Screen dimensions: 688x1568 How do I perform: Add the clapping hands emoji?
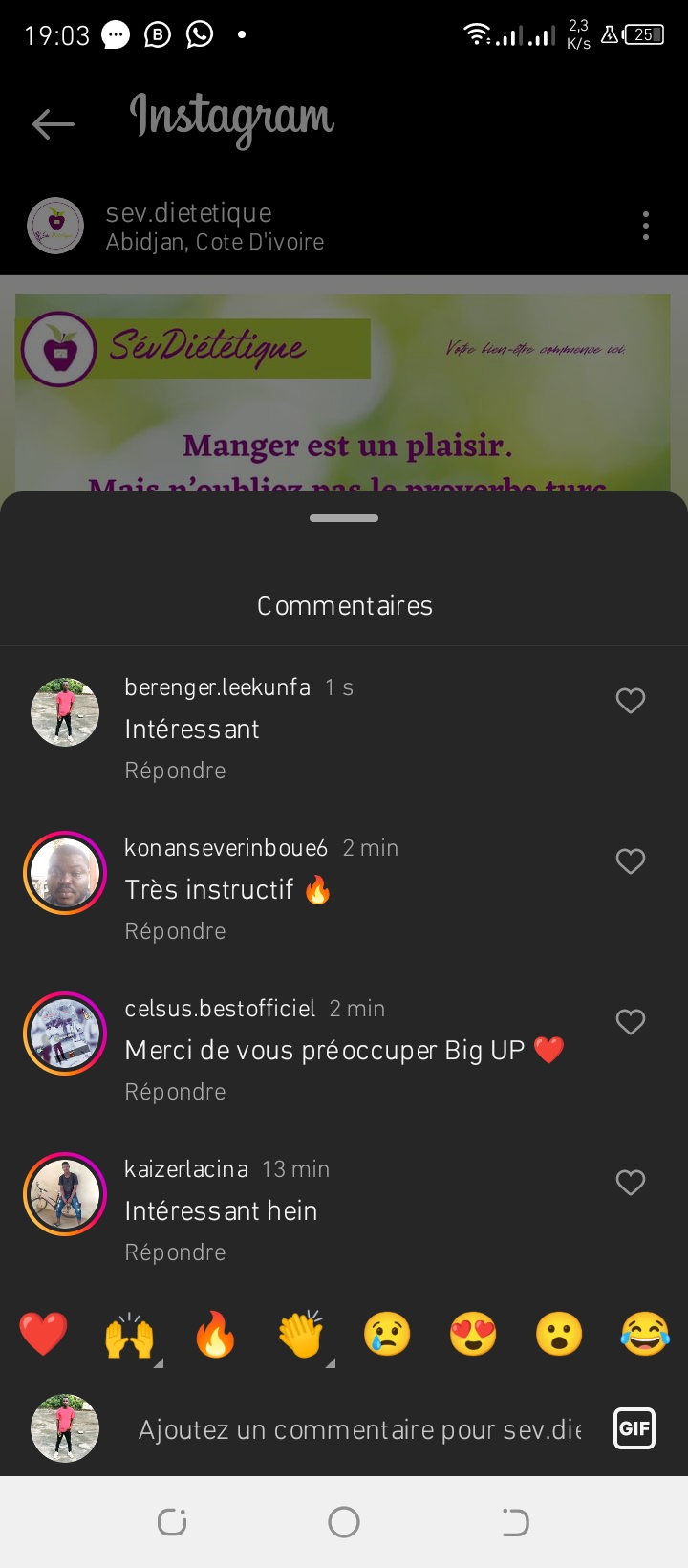pyautogui.click(x=301, y=1334)
